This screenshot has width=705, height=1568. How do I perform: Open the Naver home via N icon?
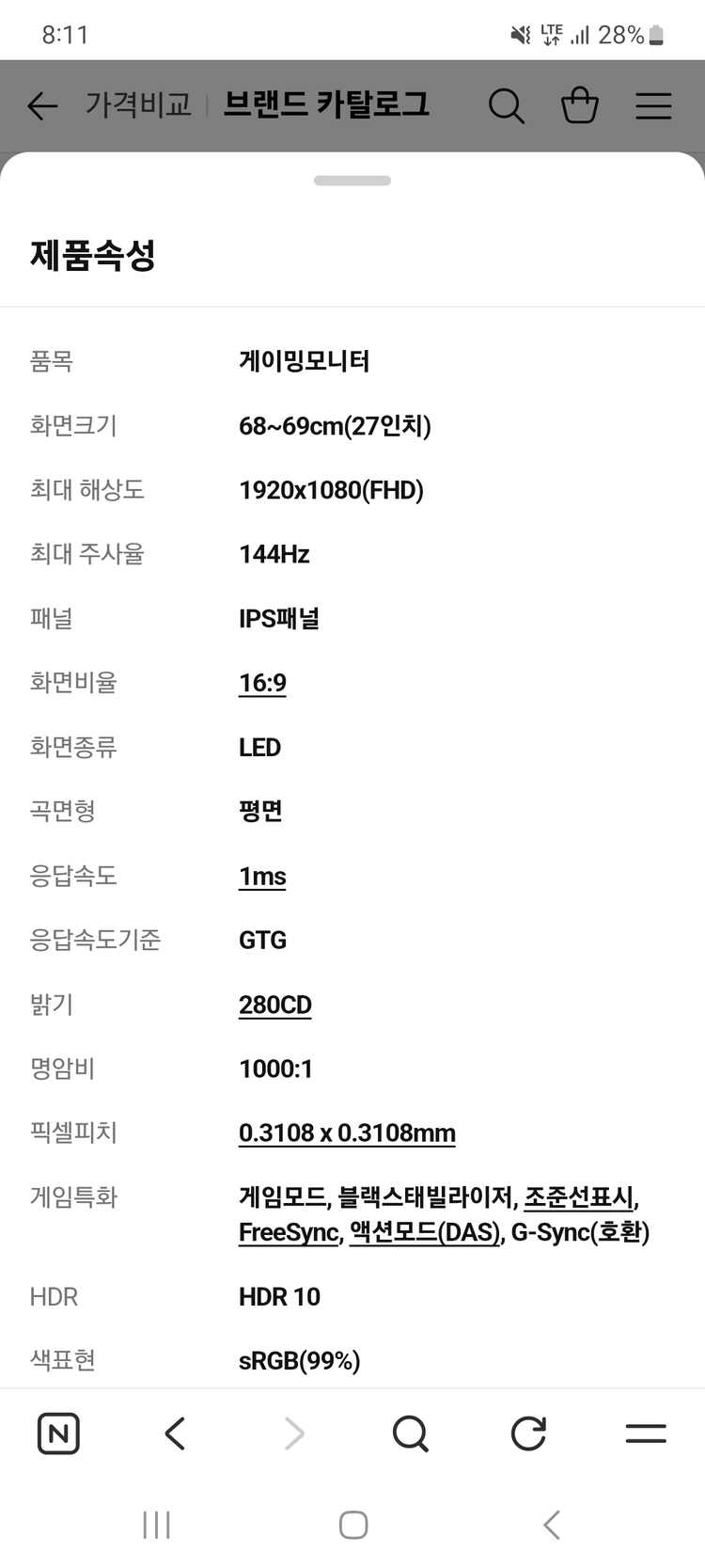[x=57, y=1433]
